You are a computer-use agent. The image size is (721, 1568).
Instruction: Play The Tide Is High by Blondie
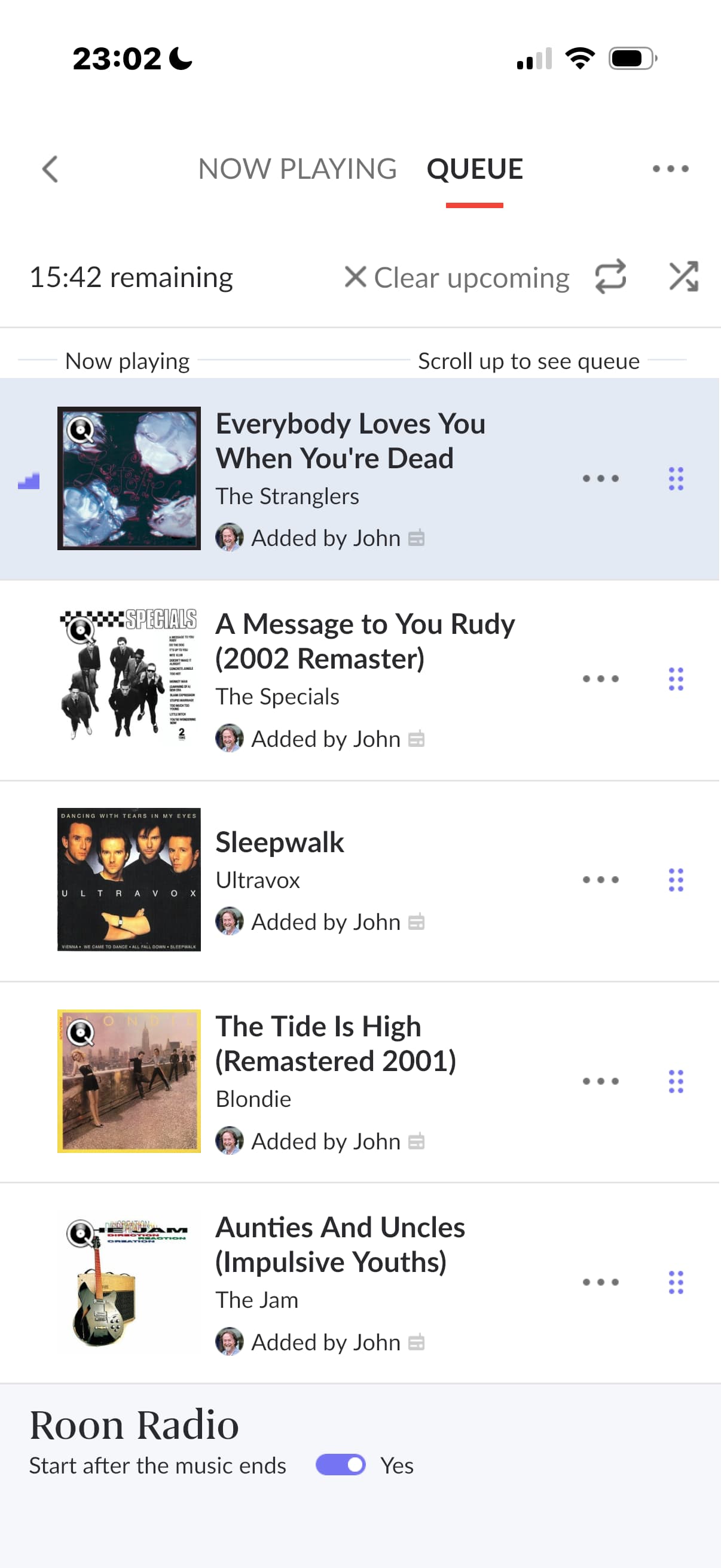[x=336, y=1044]
